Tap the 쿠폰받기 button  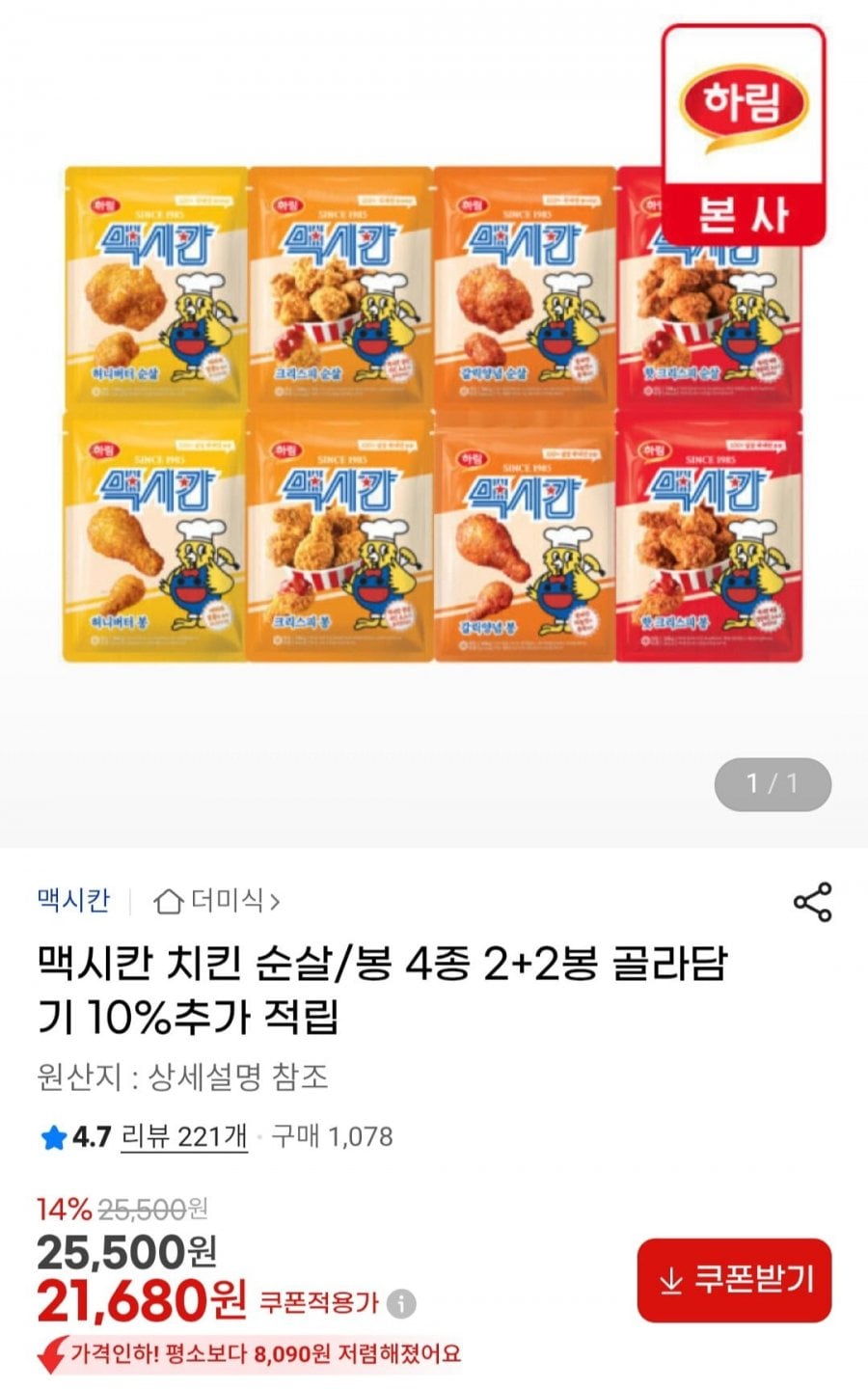pos(734,1280)
